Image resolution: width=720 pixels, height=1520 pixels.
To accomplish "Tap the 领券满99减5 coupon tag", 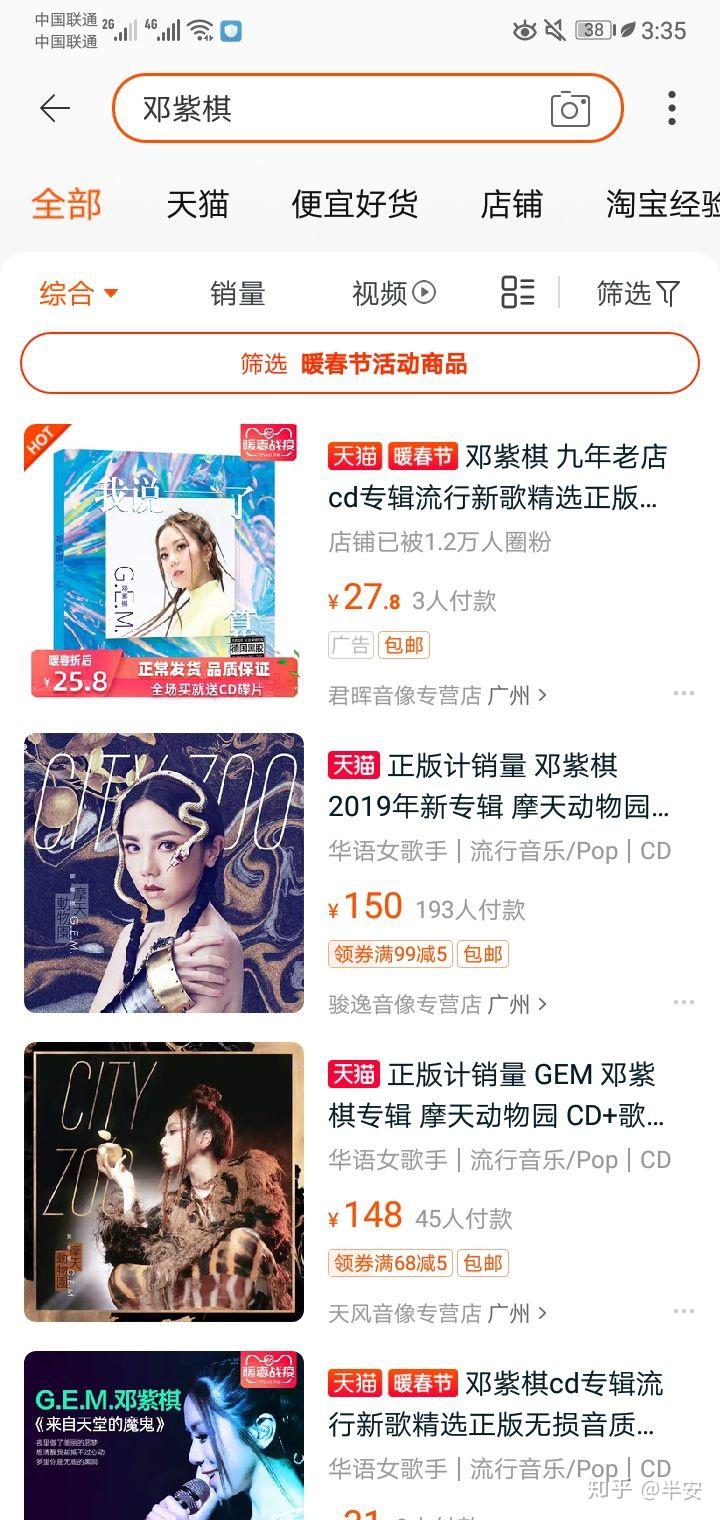I will click(x=390, y=954).
